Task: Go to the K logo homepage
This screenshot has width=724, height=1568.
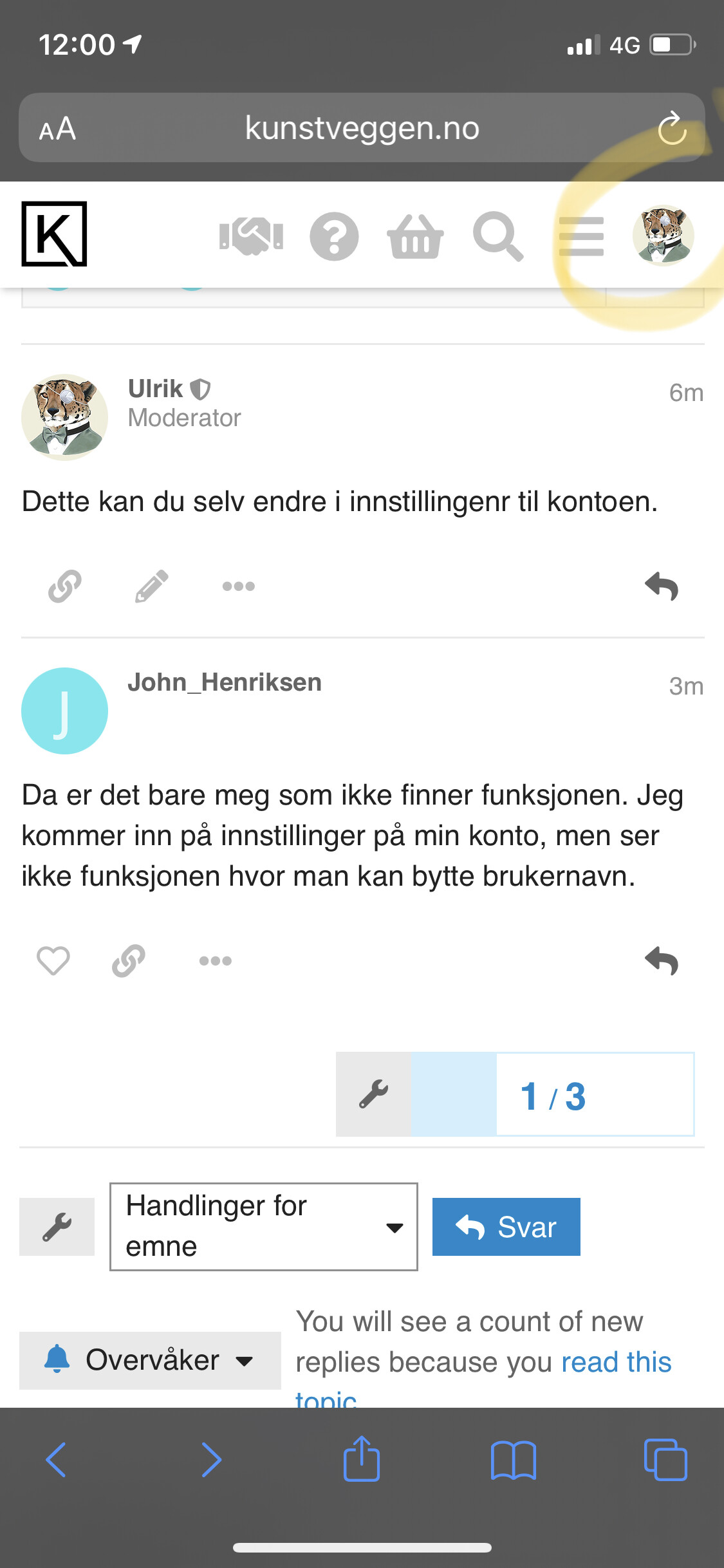Action: tap(54, 234)
